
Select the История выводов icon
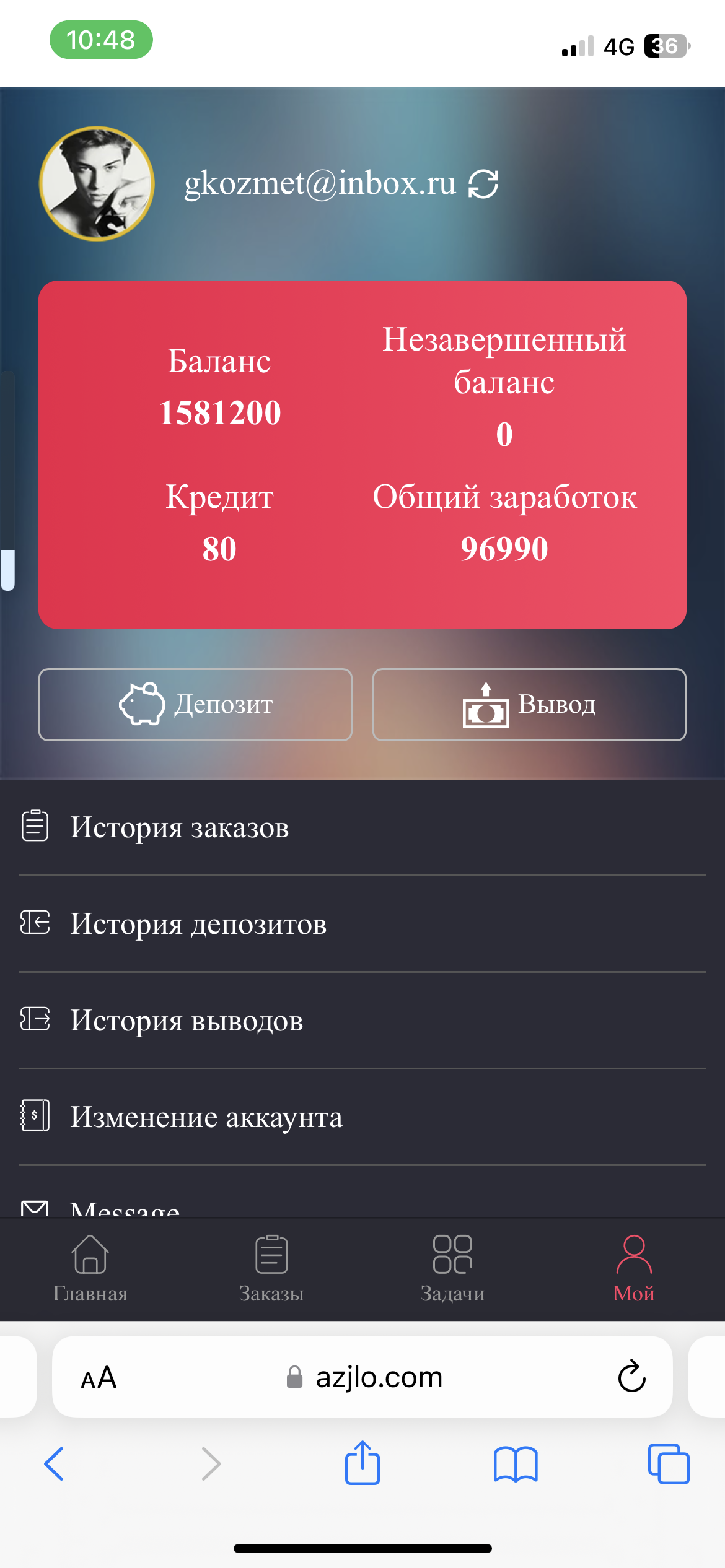tap(34, 1020)
